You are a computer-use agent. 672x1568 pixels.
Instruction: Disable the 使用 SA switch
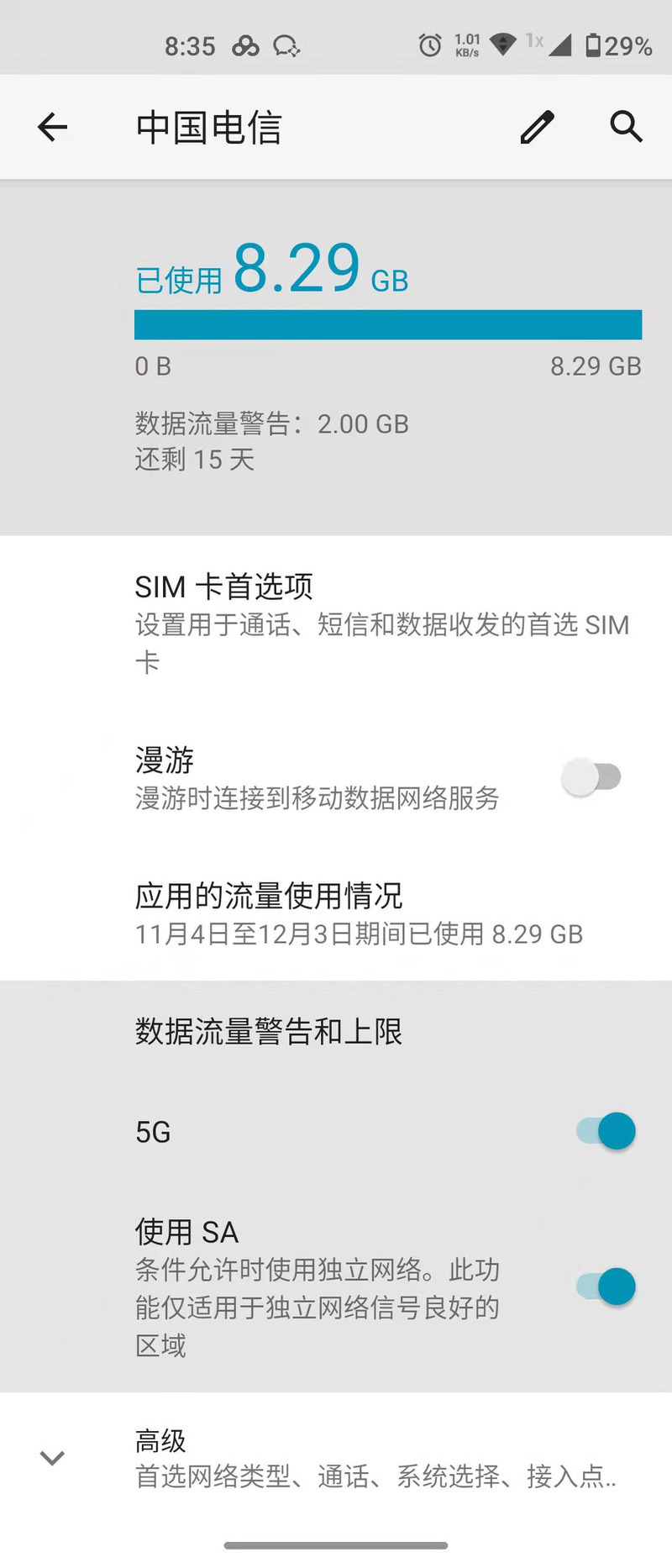606,1286
